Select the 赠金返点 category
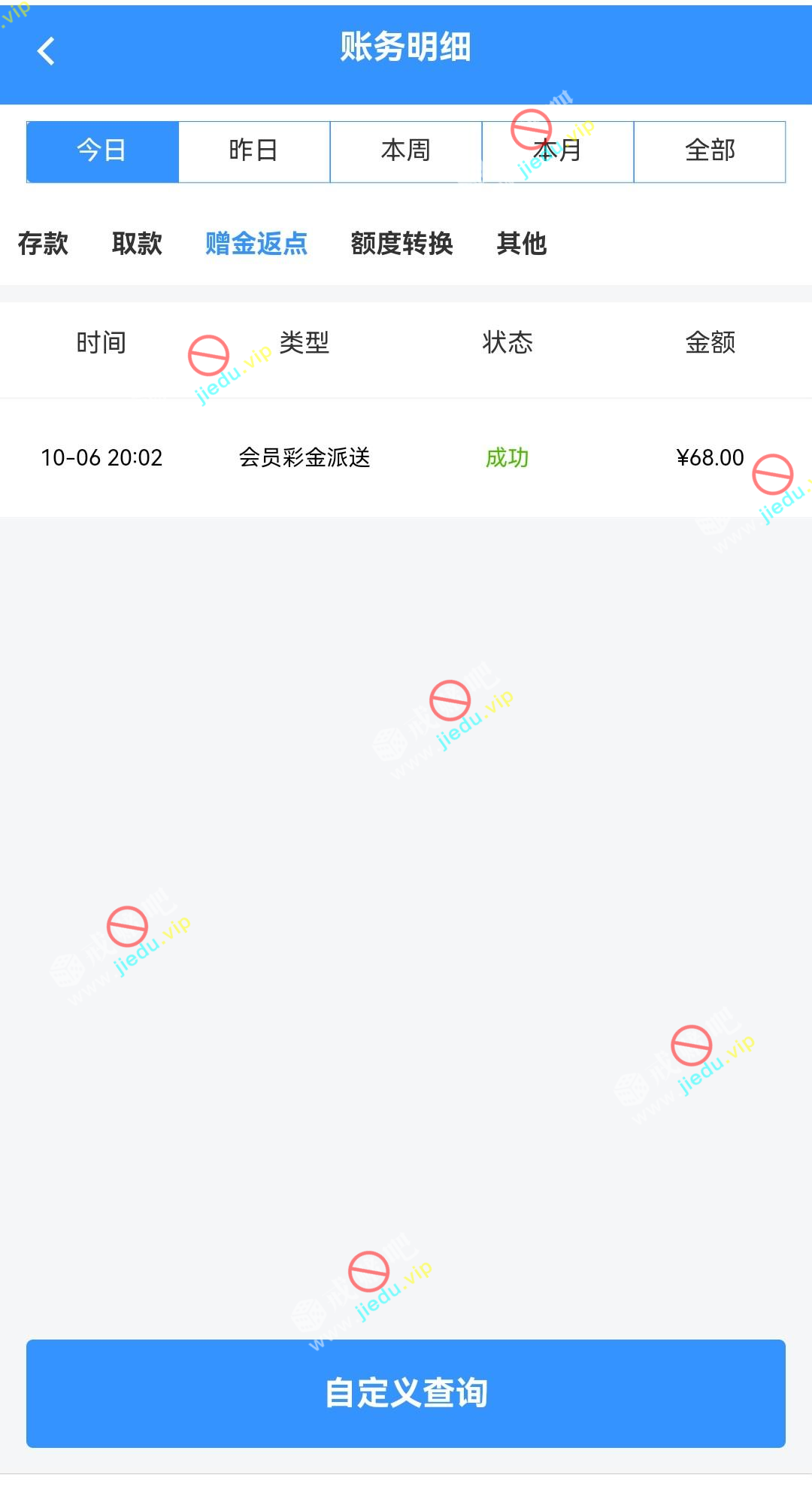The width and height of the screenshot is (812, 1490). tap(256, 244)
